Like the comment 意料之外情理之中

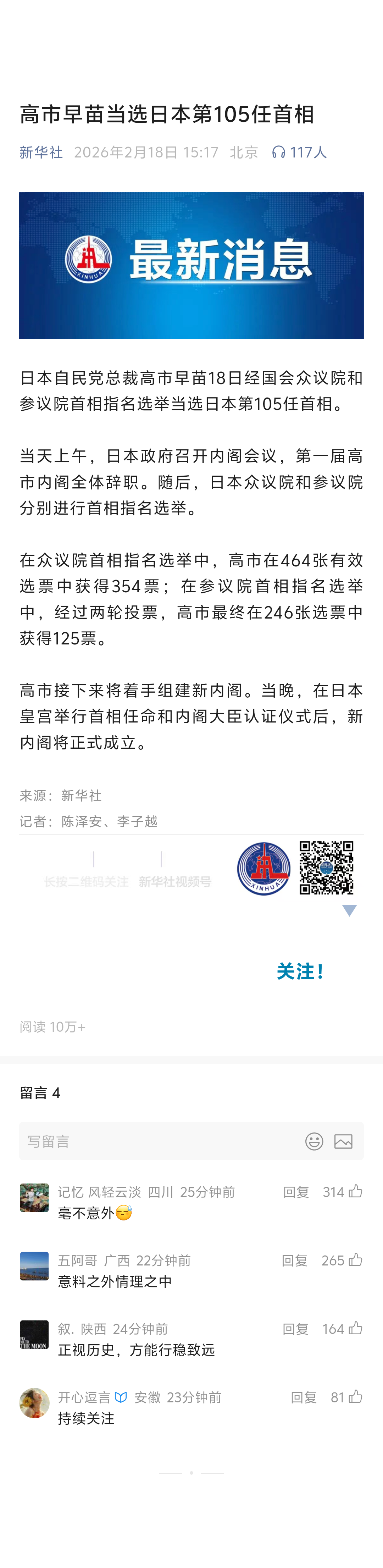(356, 1260)
